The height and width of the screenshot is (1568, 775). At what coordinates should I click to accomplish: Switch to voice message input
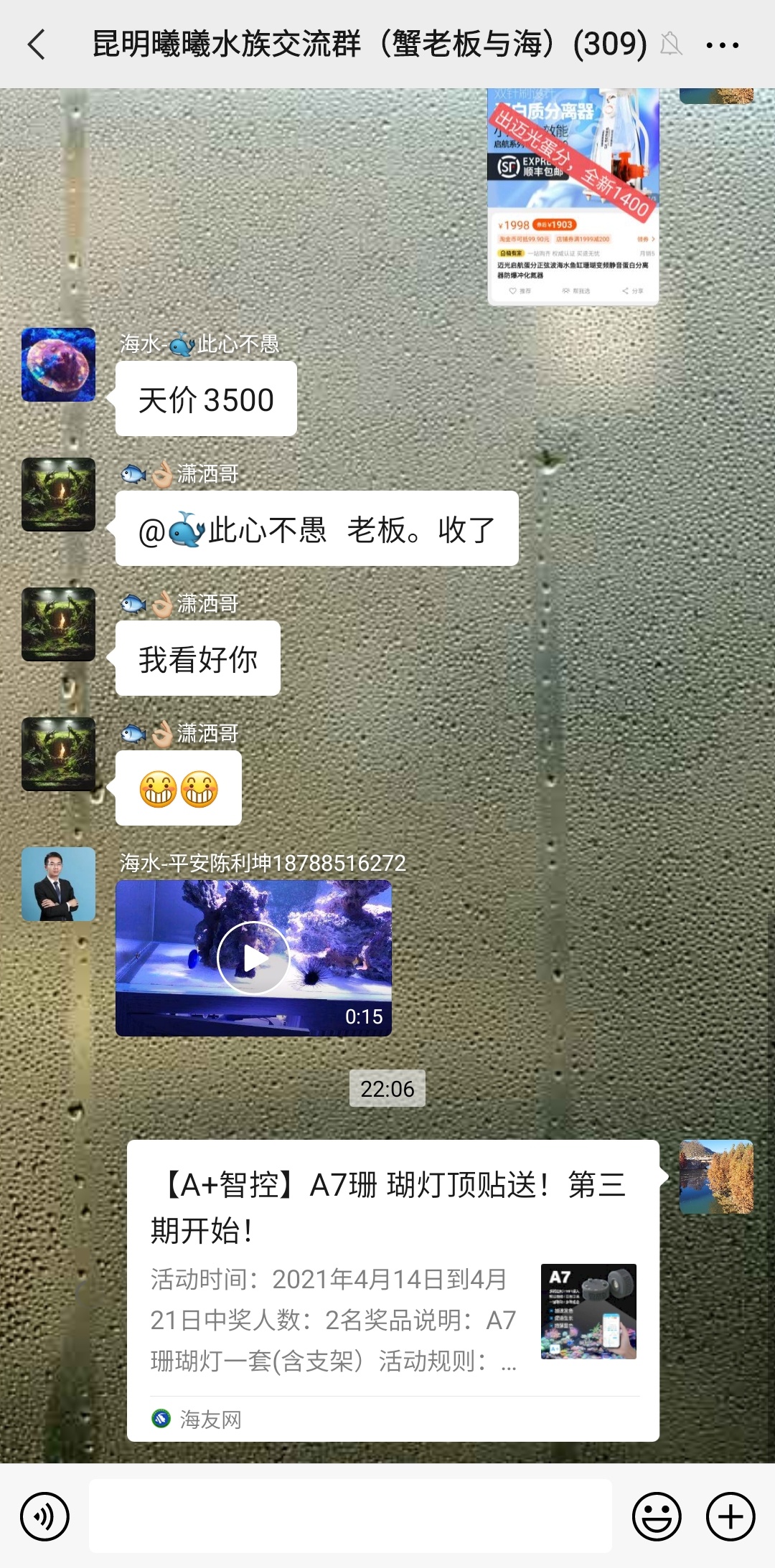44,1516
